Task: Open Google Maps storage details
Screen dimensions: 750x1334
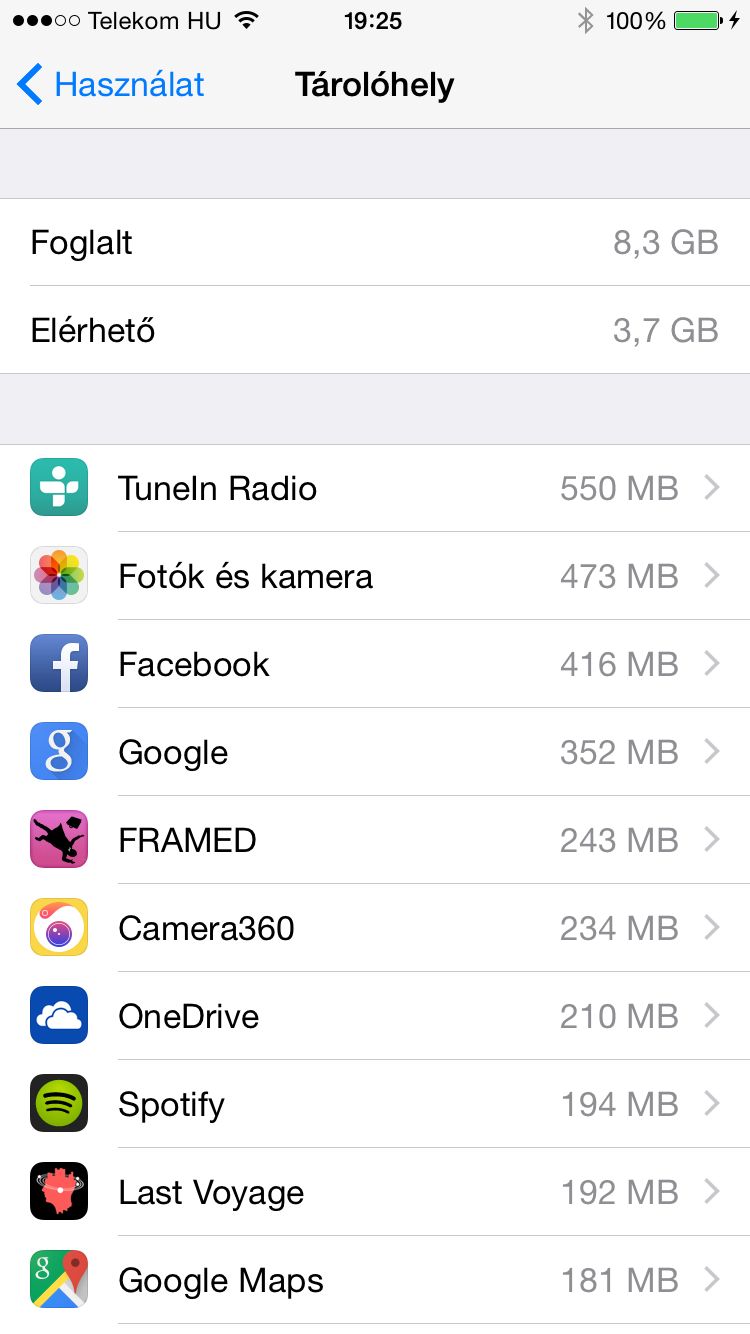Action: point(375,1280)
